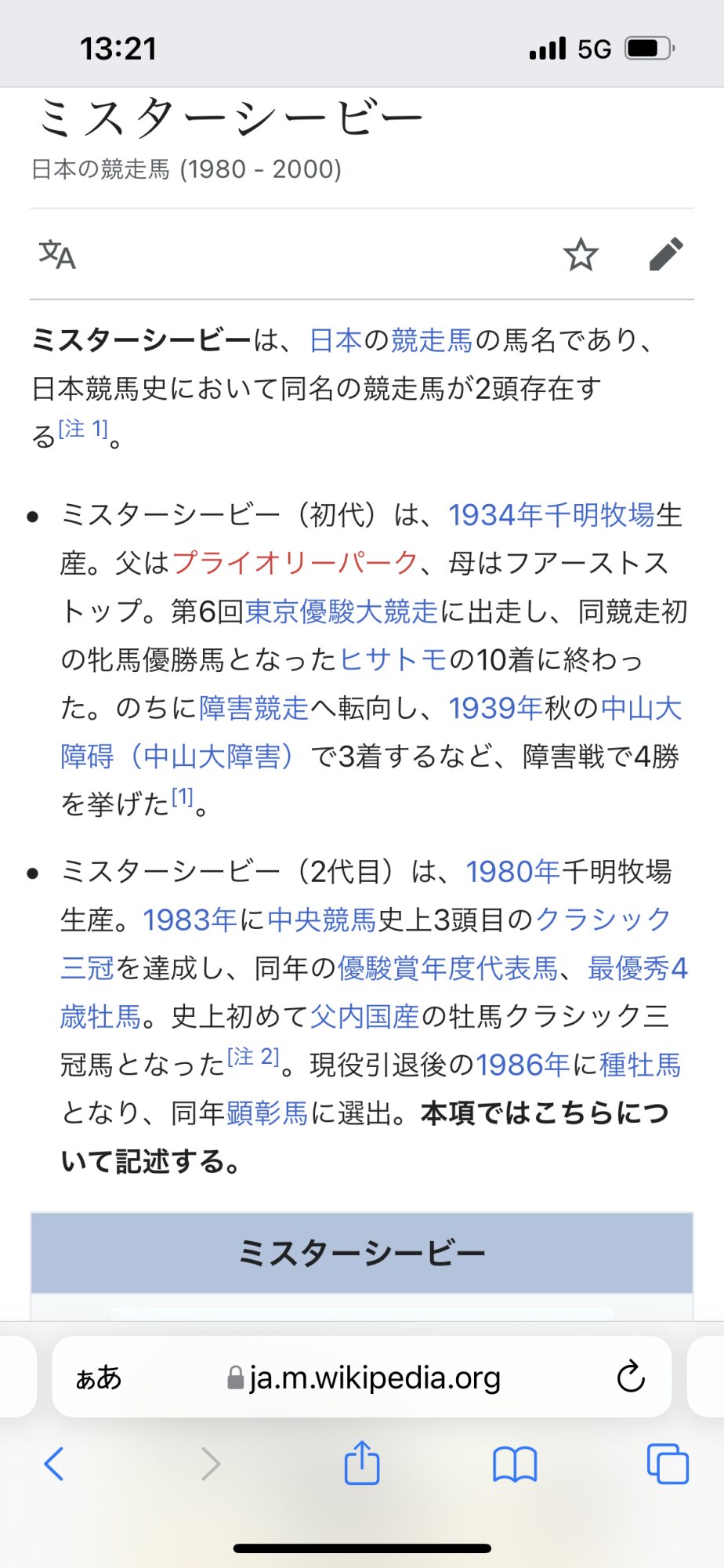This screenshot has width=724, height=1568.
Task: Follow the 1939年 link
Action: click(x=496, y=708)
